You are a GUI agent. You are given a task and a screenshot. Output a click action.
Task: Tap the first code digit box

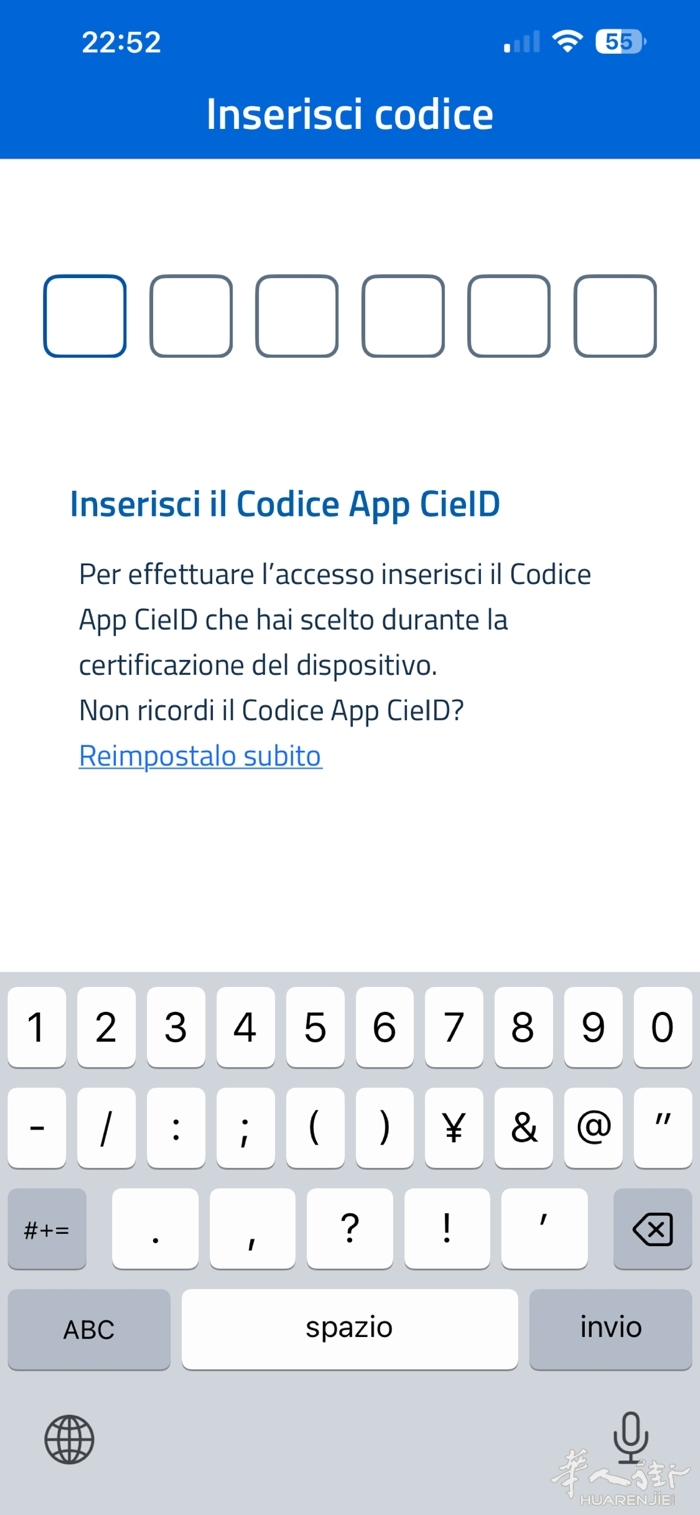pyautogui.click(x=85, y=316)
